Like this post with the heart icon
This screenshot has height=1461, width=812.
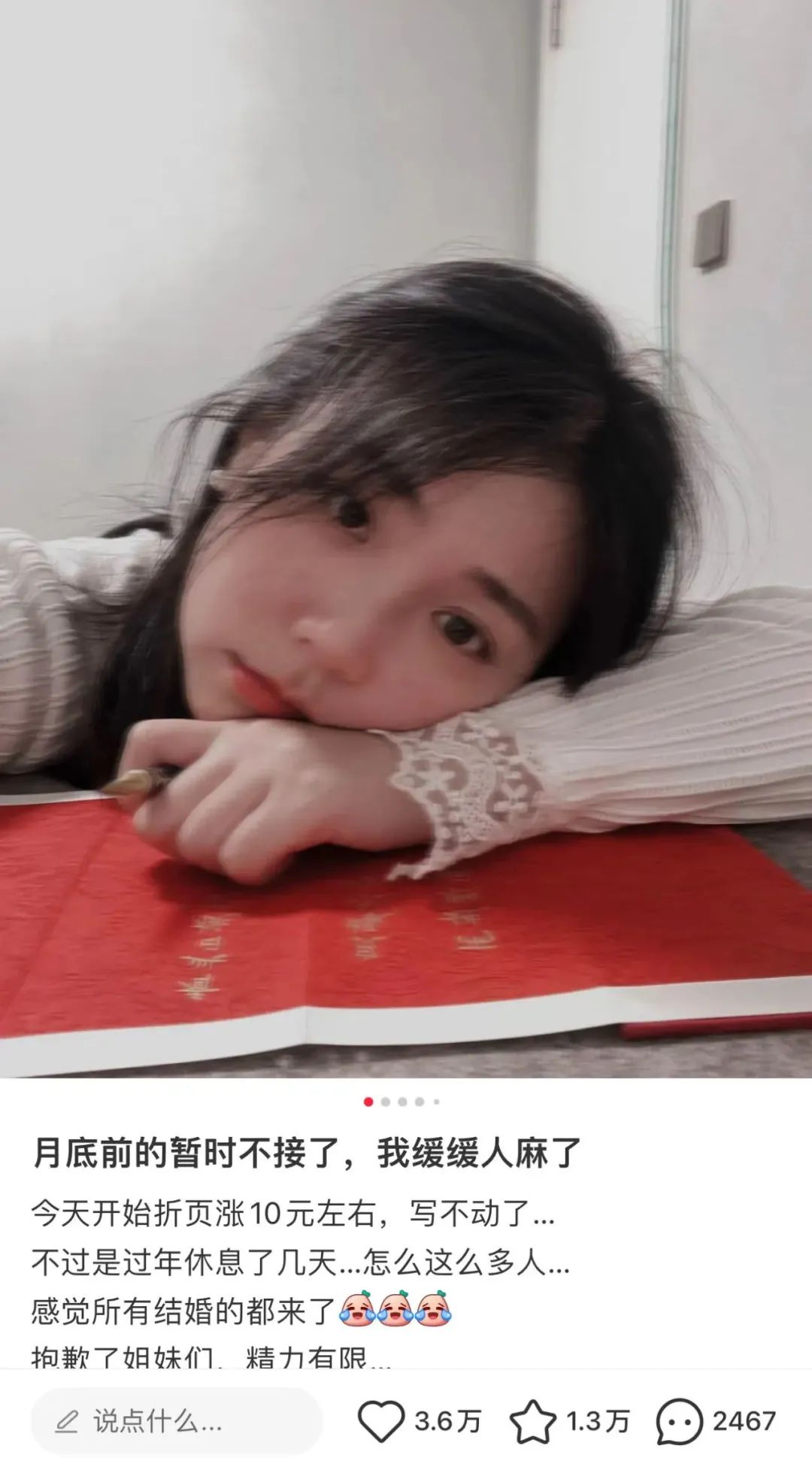click(x=380, y=1421)
